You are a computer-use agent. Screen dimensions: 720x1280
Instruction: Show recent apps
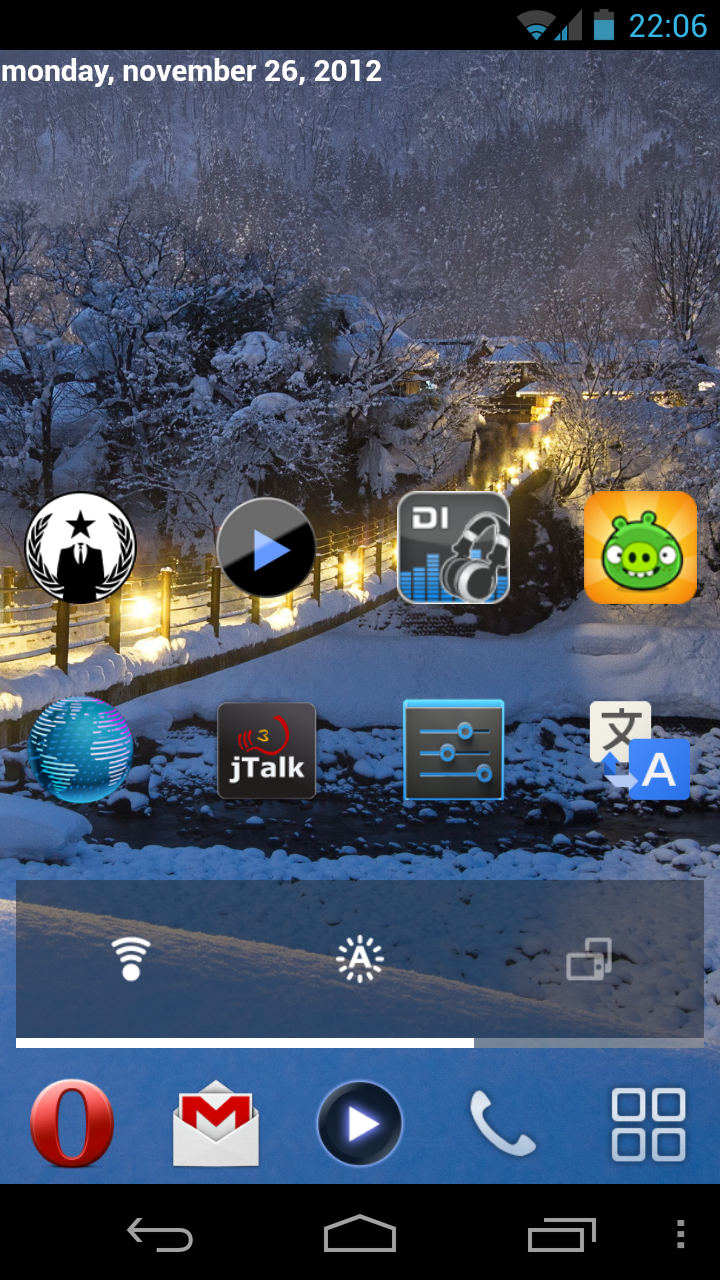coord(561,1235)
